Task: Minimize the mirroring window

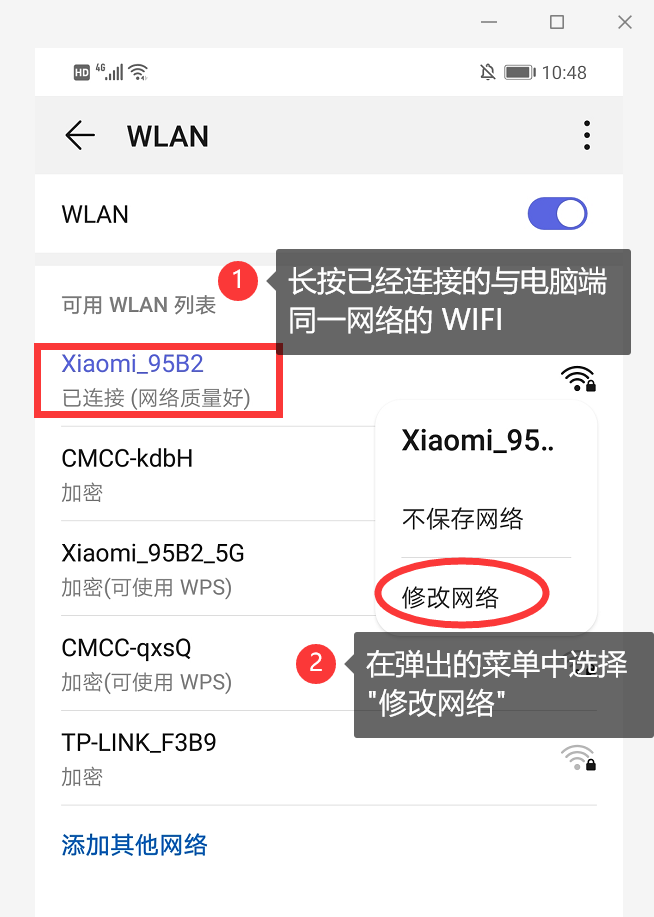Action: pyautogui.click(x=488, y=22)
